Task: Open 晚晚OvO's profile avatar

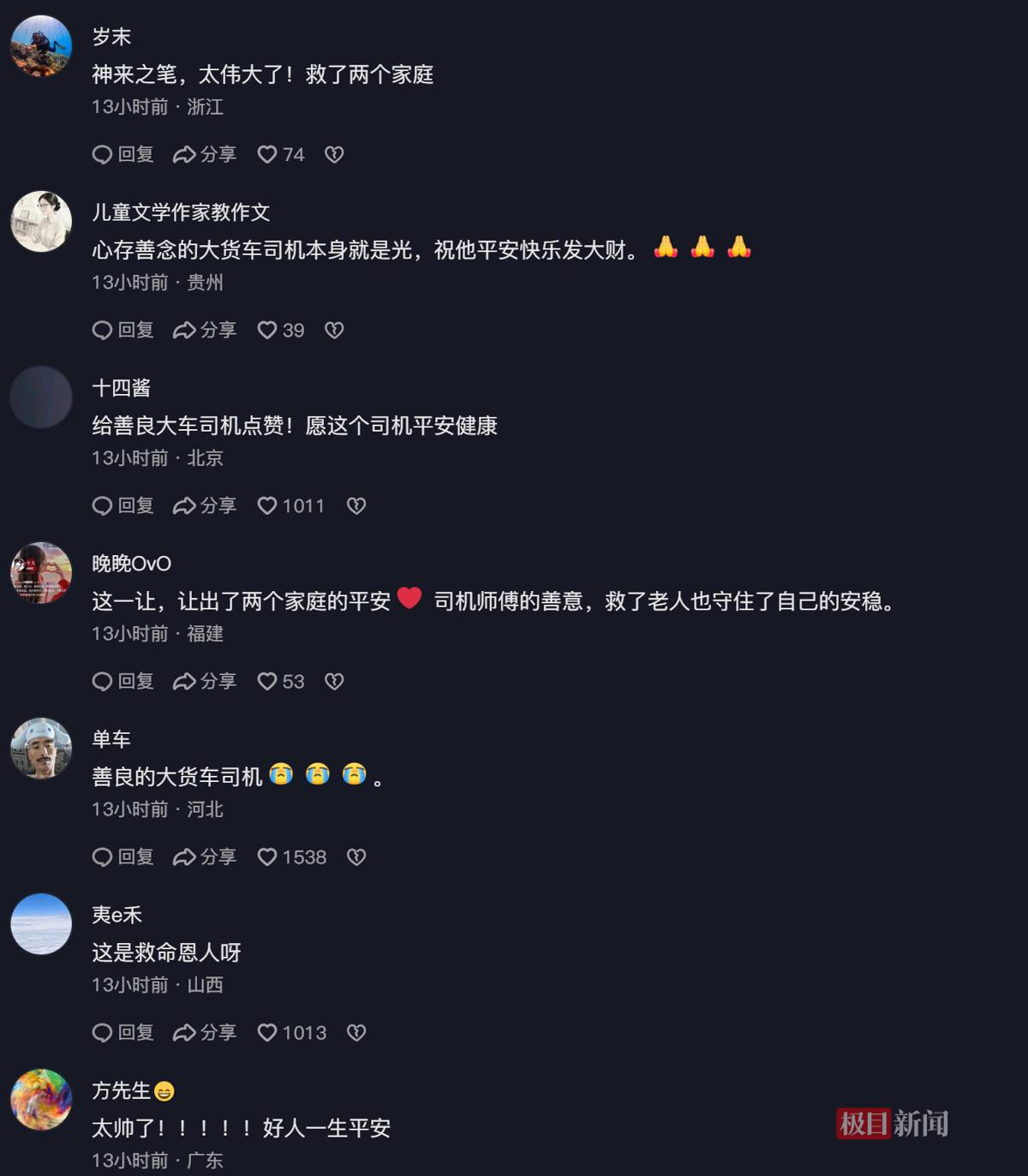Action: 41,573
